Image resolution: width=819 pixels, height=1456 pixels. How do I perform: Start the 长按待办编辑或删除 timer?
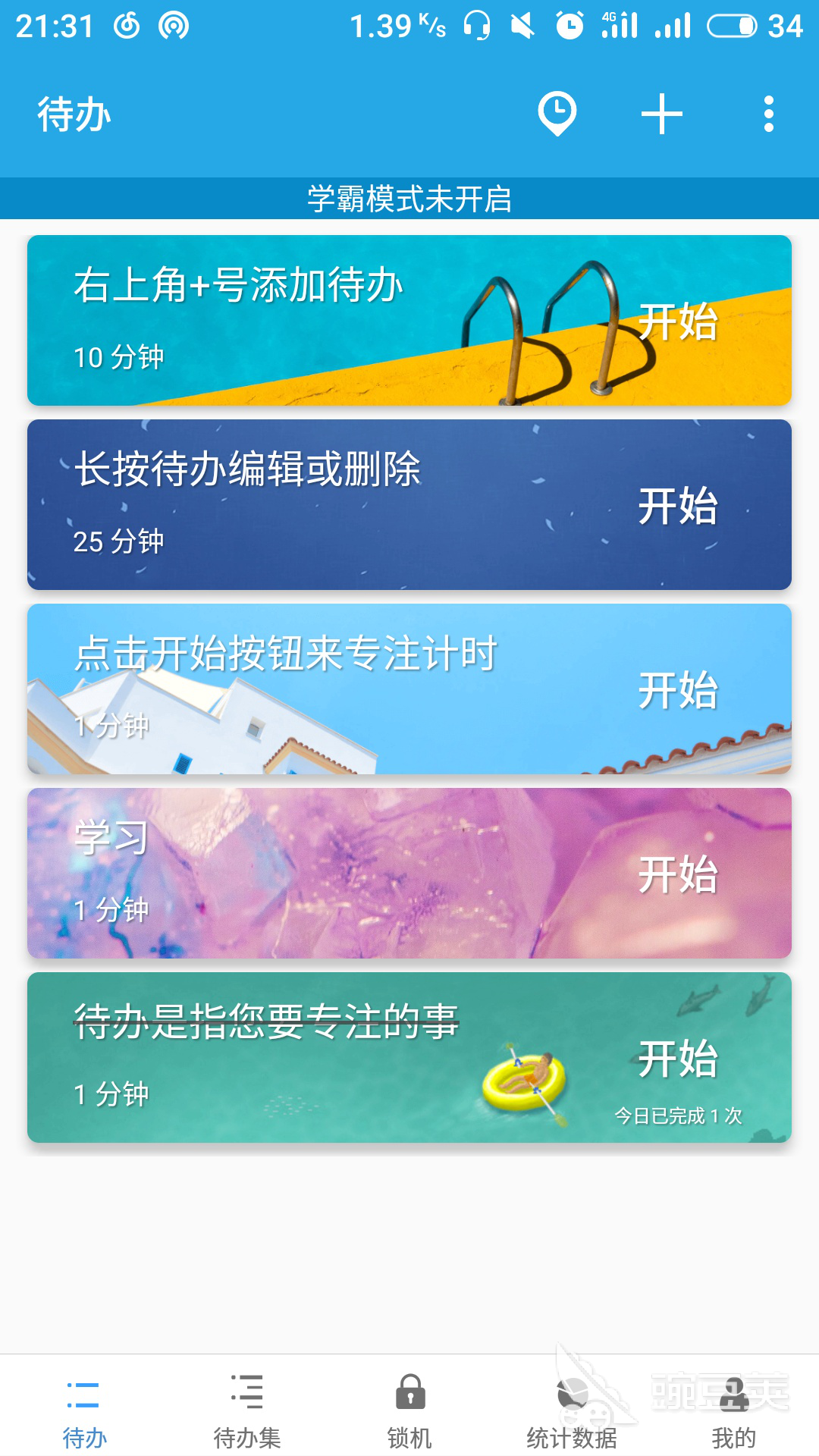coord(678,506)
